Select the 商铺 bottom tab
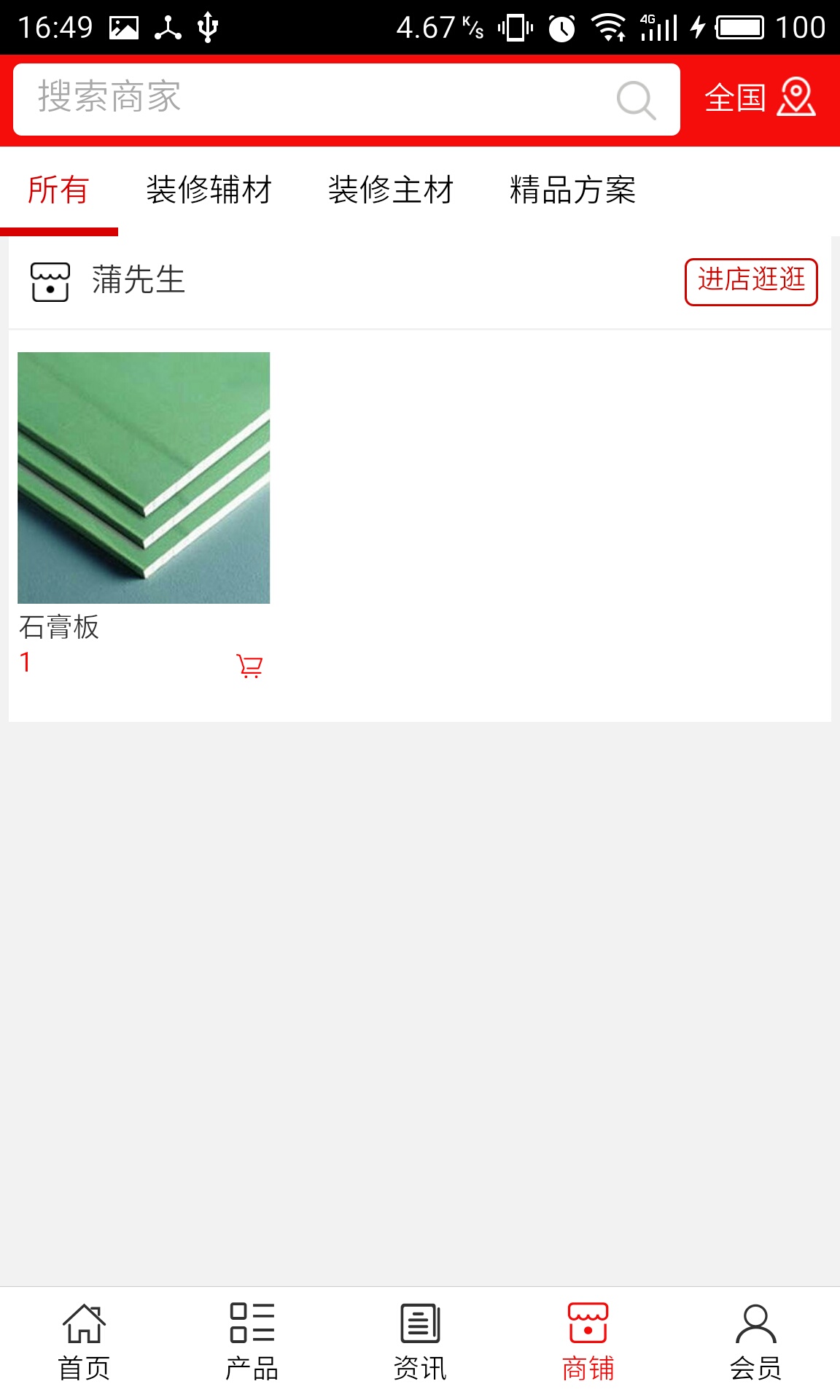 click(588, 1343)
